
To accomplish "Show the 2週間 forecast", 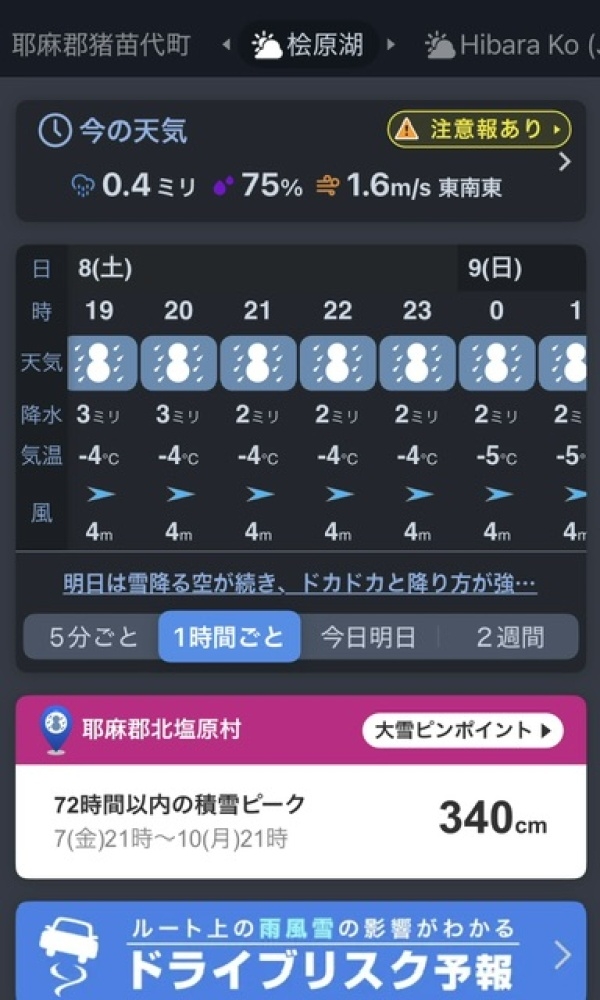I will 510,637.
